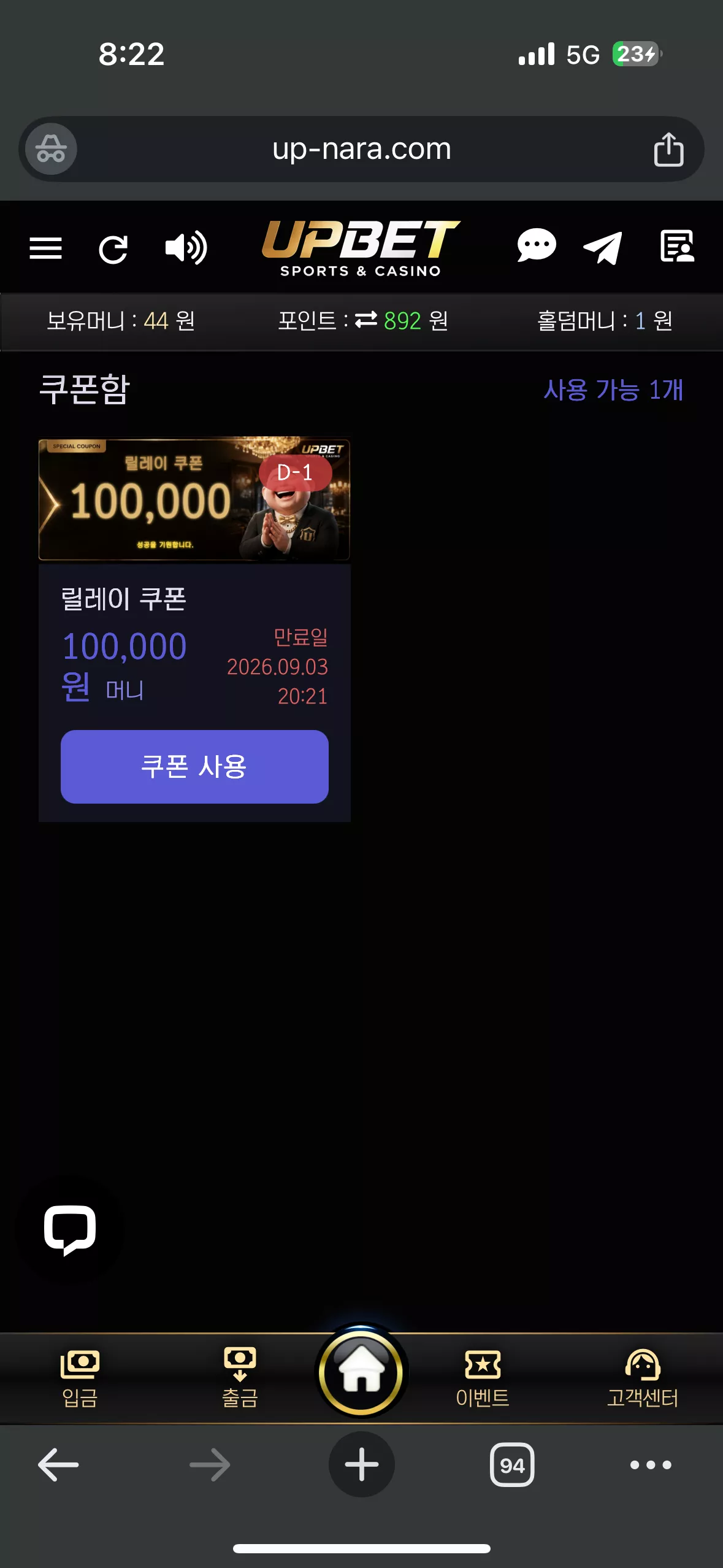The image size is (723, 1568).
Task: Go back with browser back arrow
Action: click(58, 1464)
